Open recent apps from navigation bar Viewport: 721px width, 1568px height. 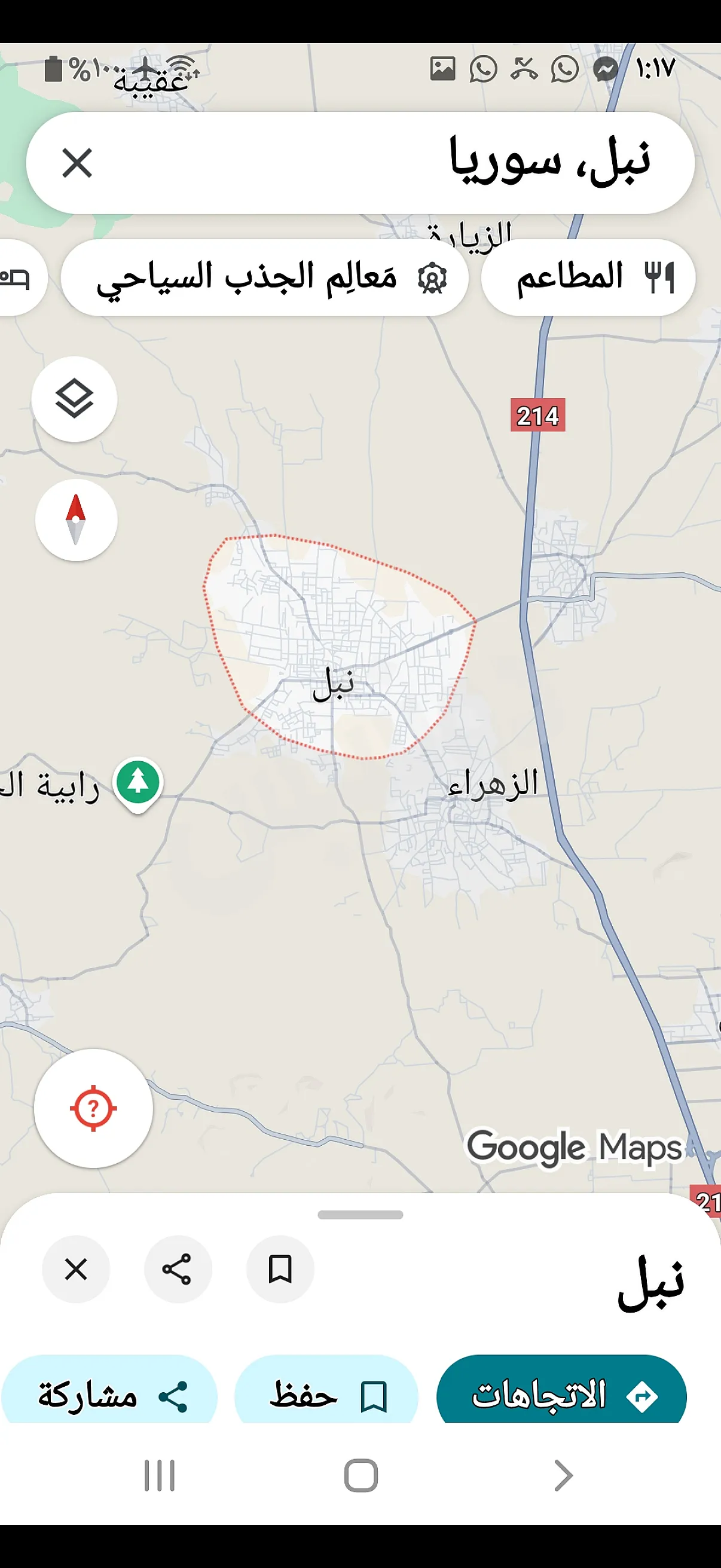point(160,1475)
